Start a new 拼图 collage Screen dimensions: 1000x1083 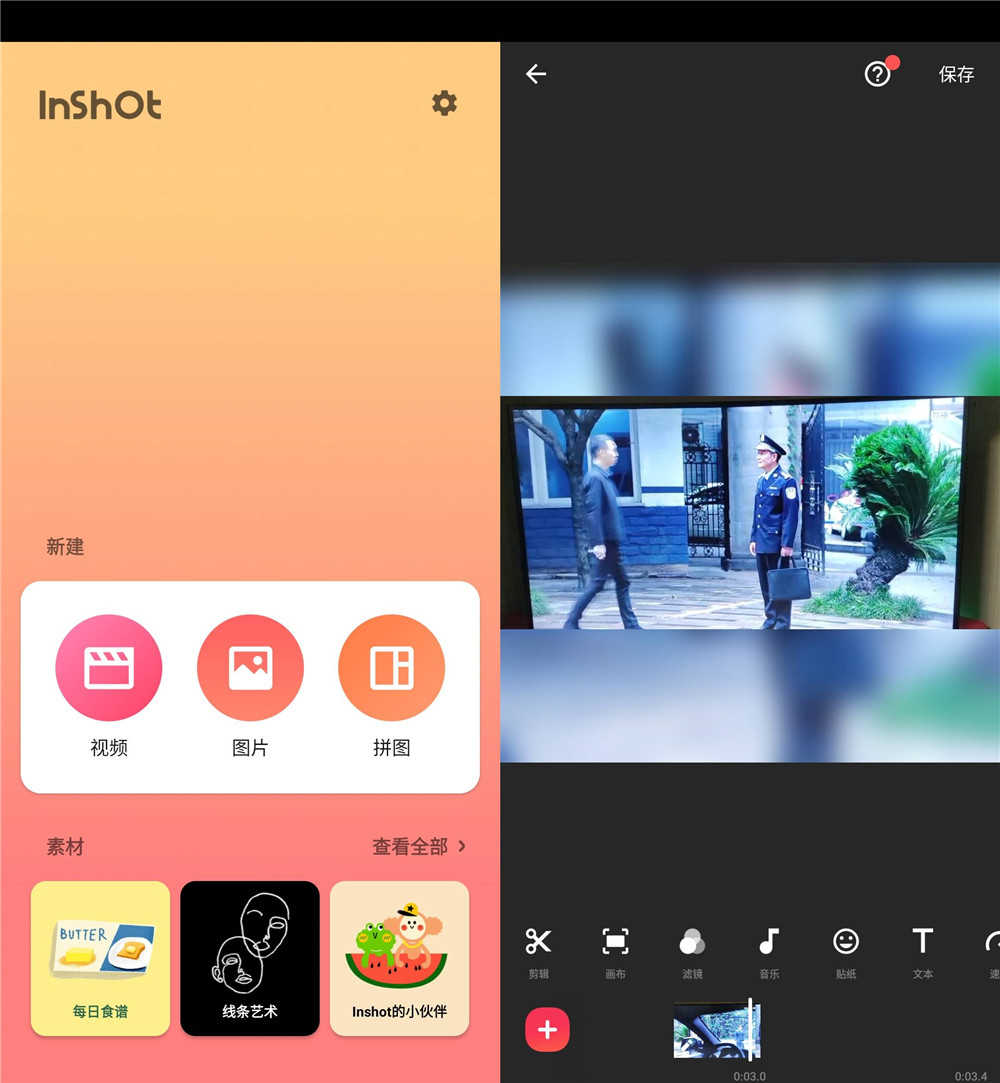click(392, 668)
